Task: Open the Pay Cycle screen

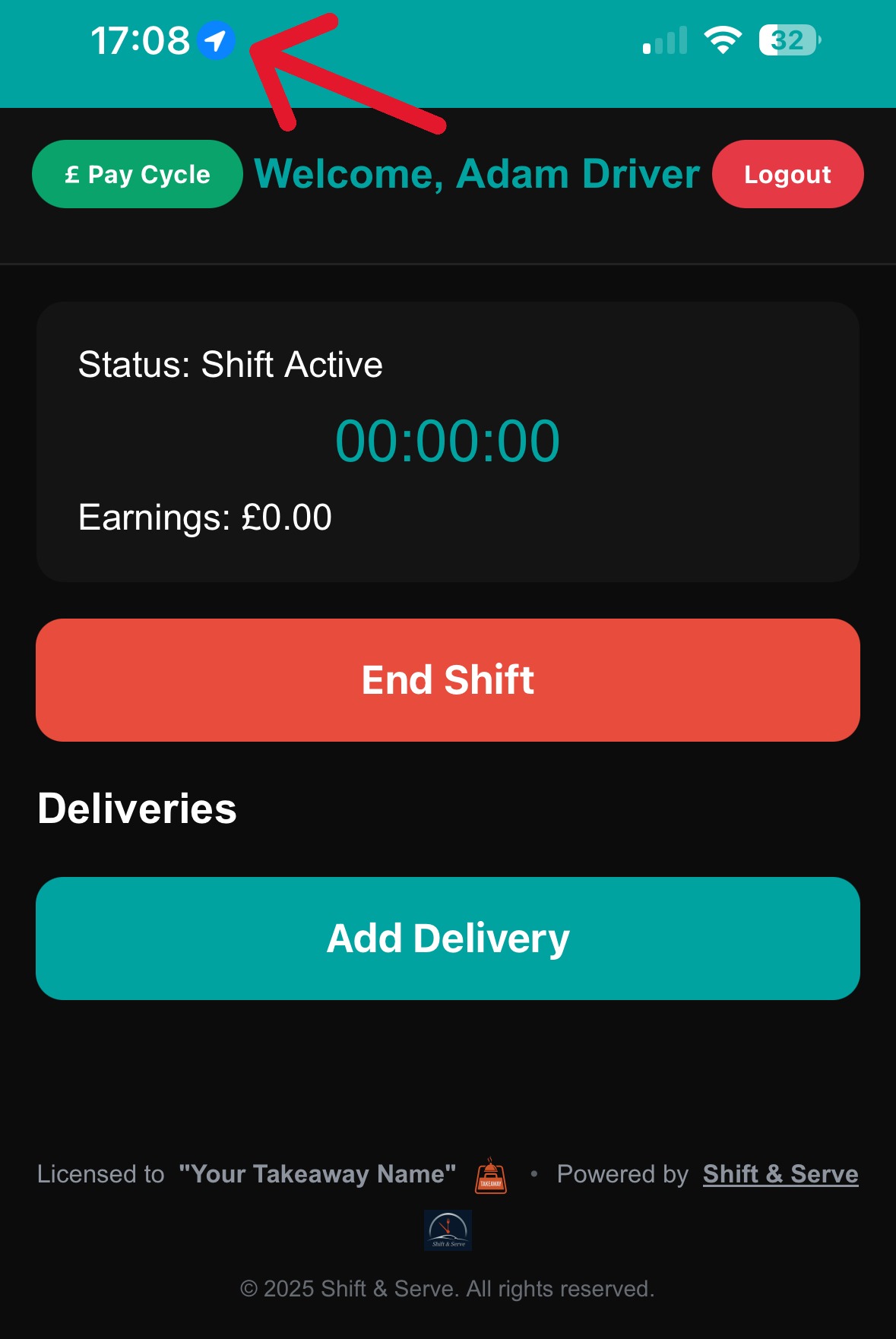Action: pos(137,174)
